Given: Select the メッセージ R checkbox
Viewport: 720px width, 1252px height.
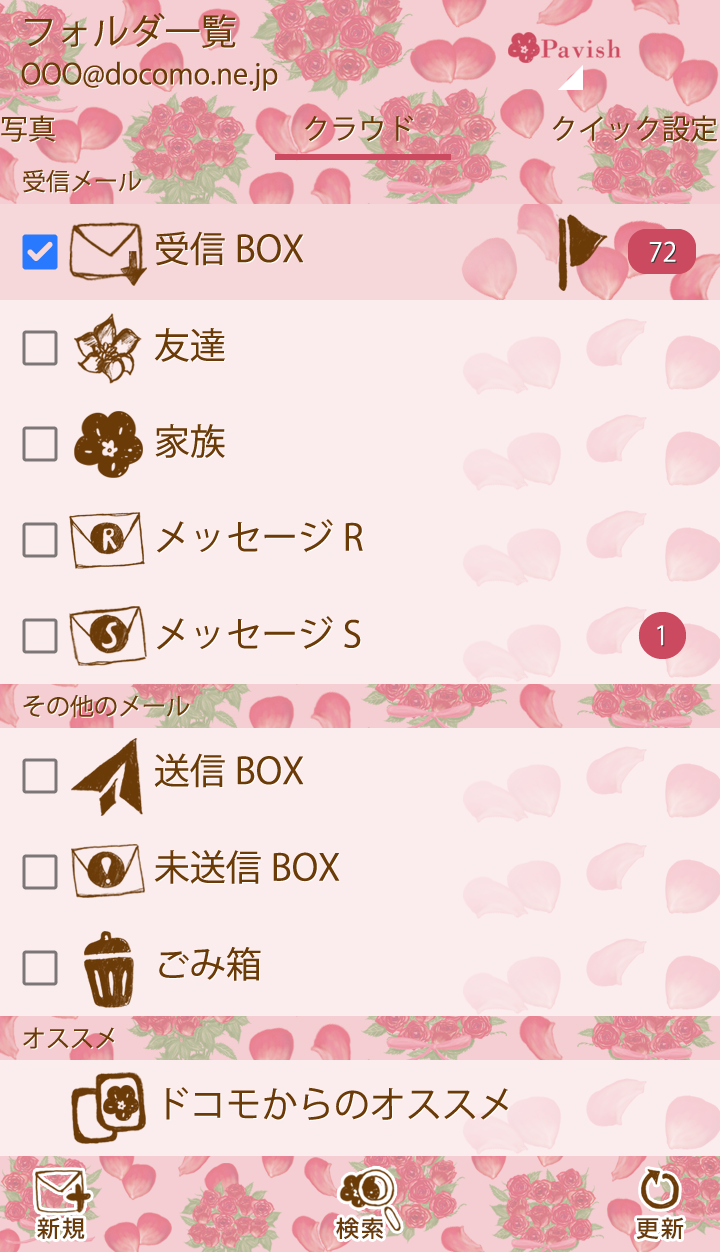Looking at the screenshot, I should 40,540.
